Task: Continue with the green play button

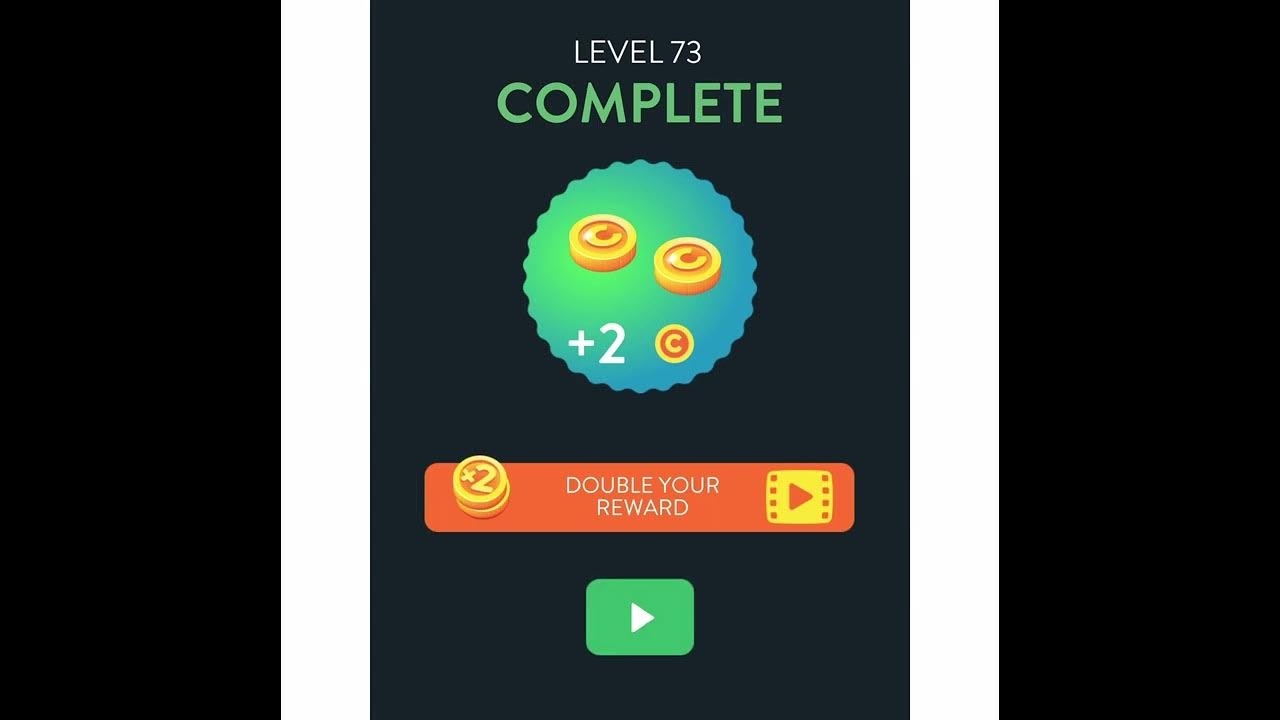Action: [640, 617]
